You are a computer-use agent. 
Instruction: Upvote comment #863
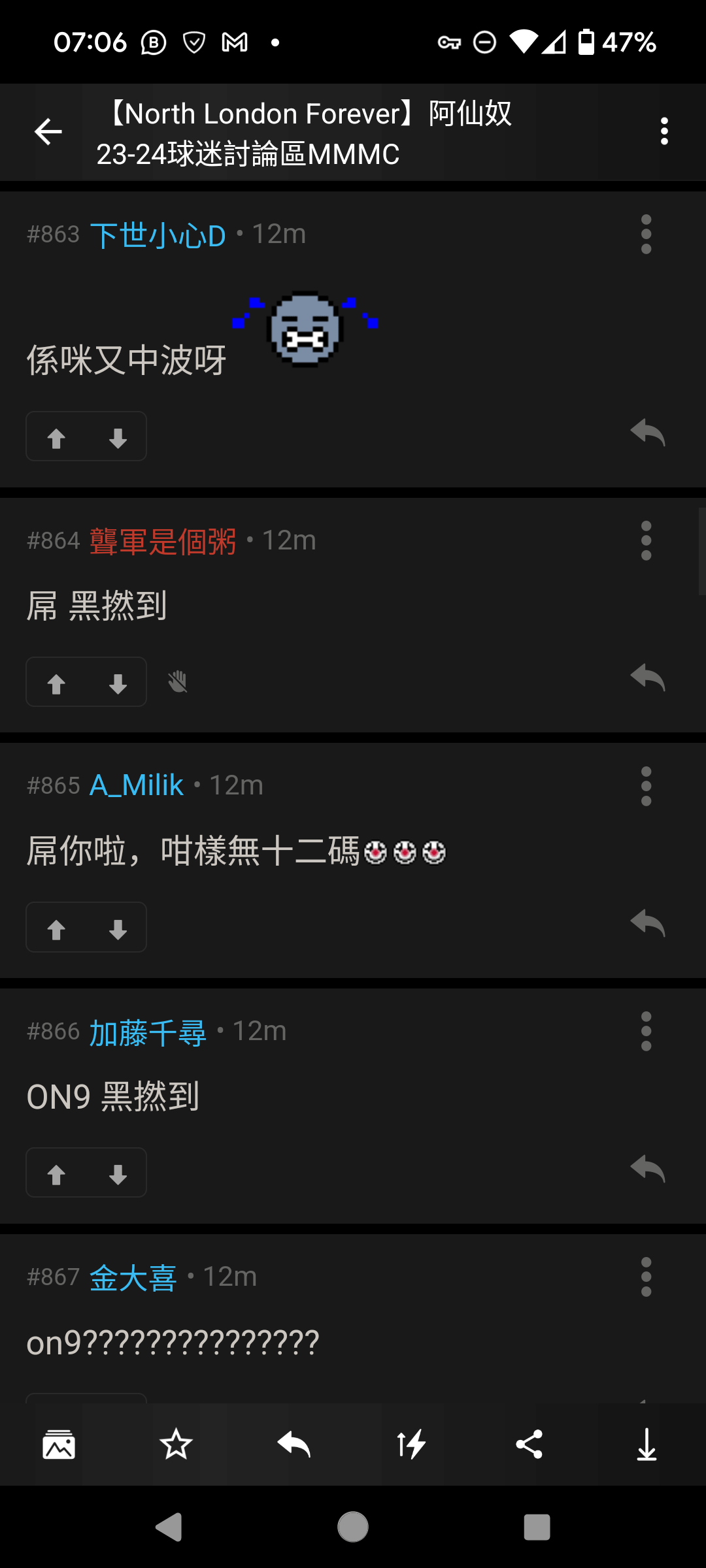coord(56,438)
